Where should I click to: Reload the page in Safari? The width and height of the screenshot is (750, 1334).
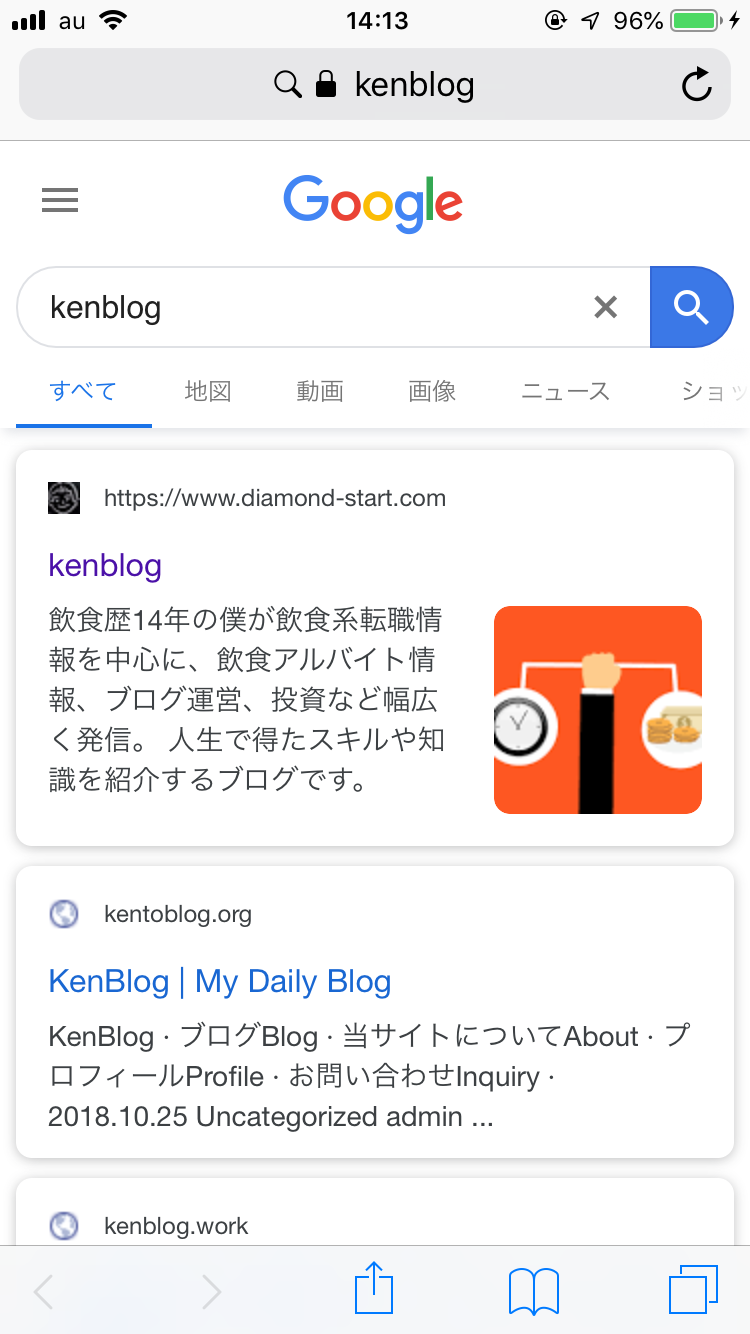(x=696, y=85)
